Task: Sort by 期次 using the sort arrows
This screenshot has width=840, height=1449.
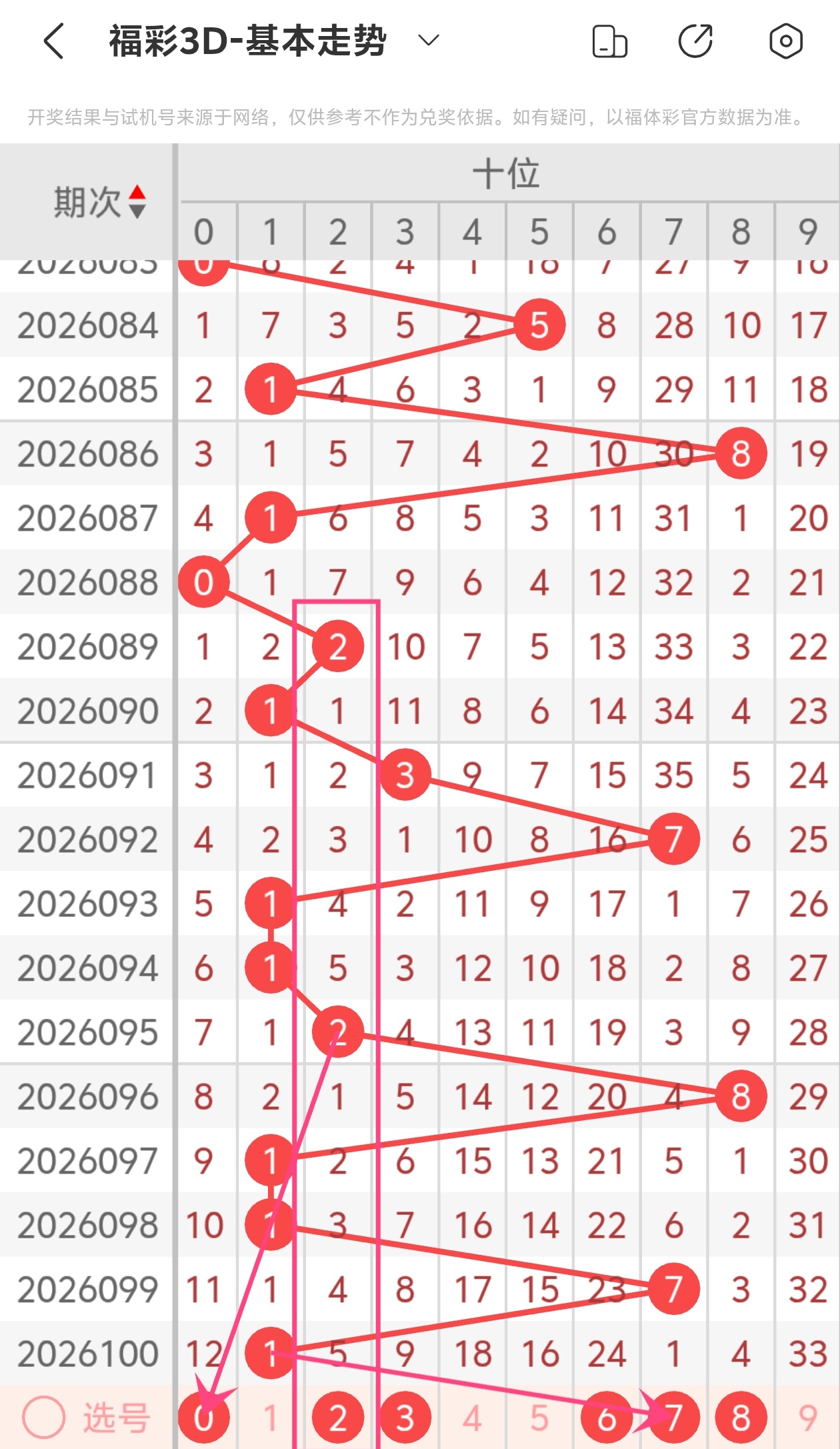Action: [x=137, y=202]
